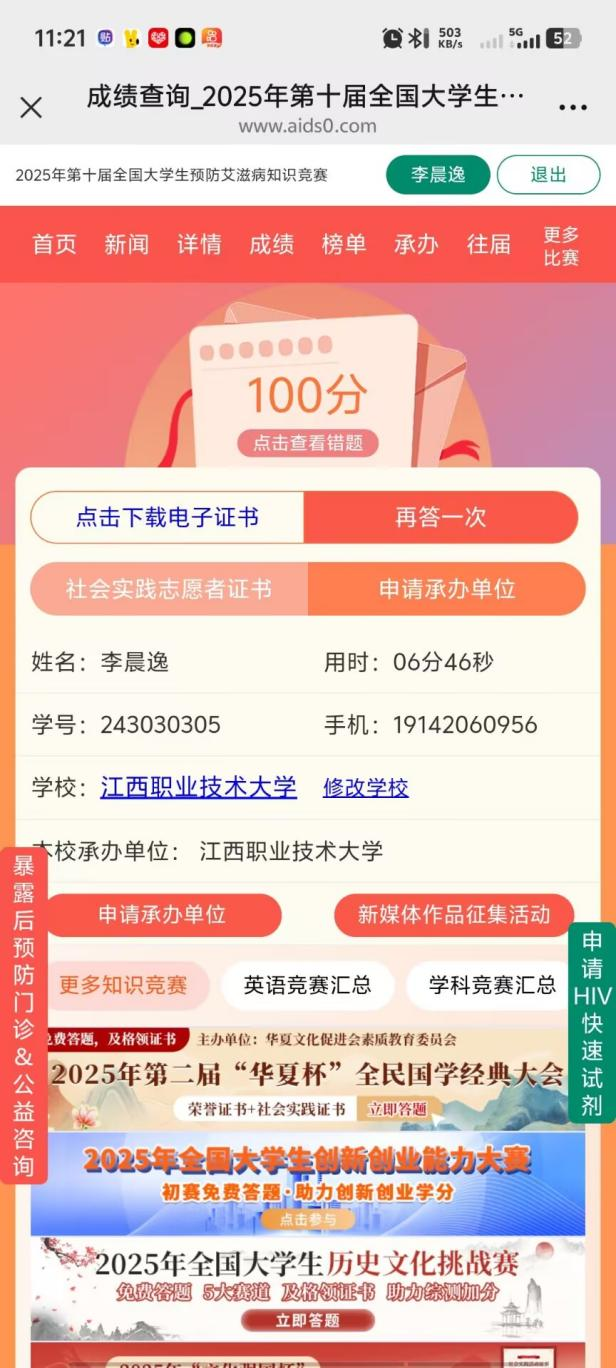Select the 英语竞赛汇总 chip
The height and width of the screenshot is (1368, 616).
click(x=307, y=985)
